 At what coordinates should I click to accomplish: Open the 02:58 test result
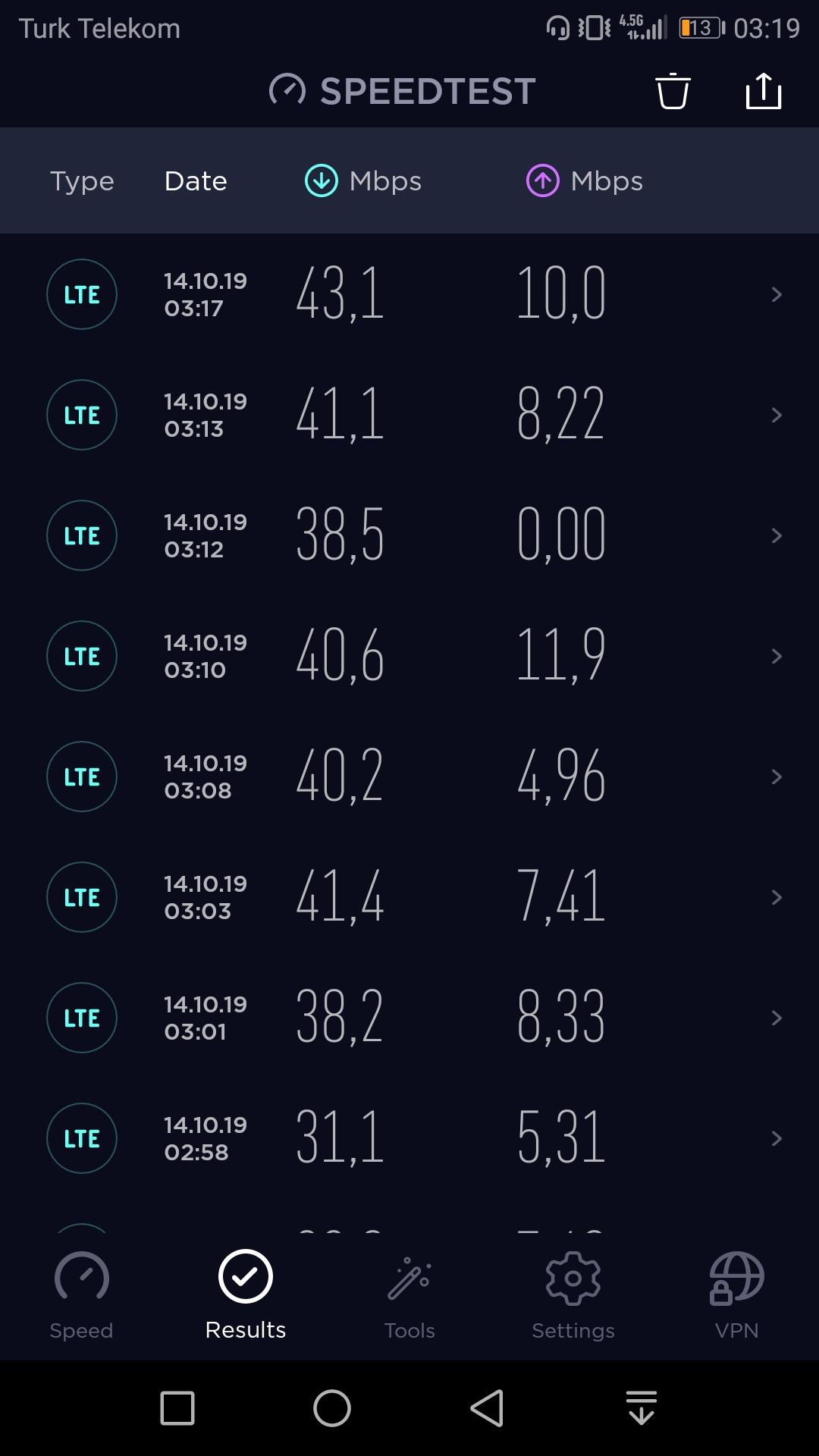pos(409,1138)
